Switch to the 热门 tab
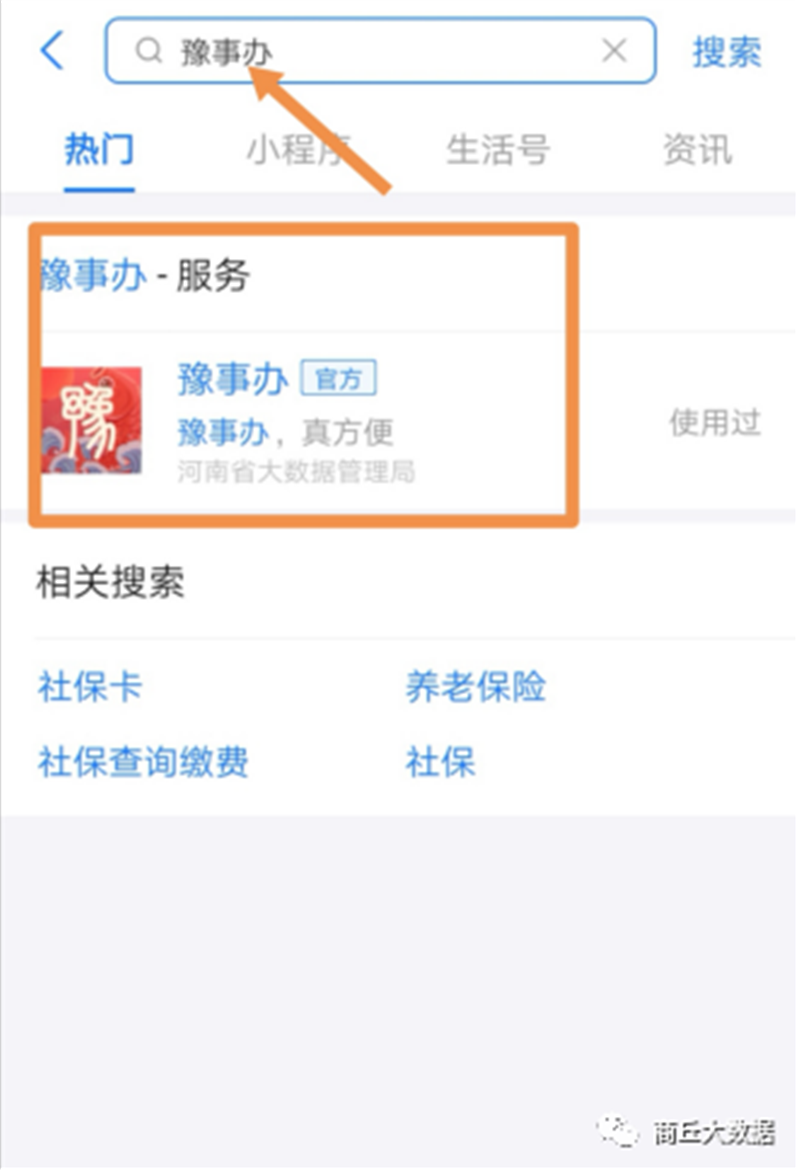This screenshot has width=800, height=1172. point(99,150)
